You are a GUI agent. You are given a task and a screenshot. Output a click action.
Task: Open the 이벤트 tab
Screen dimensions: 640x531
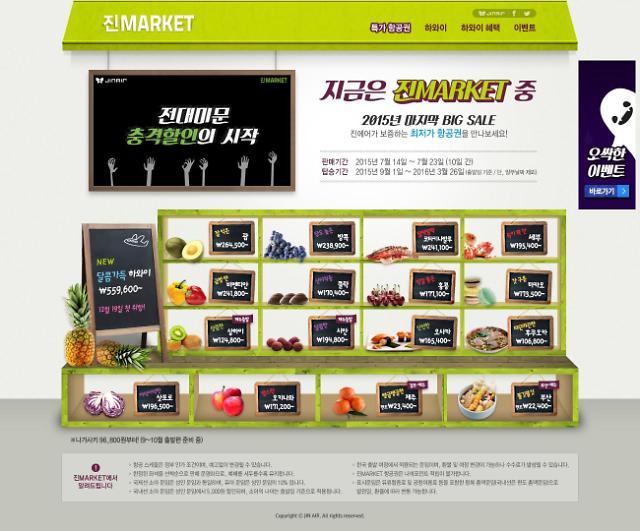[x=524, y=28]
